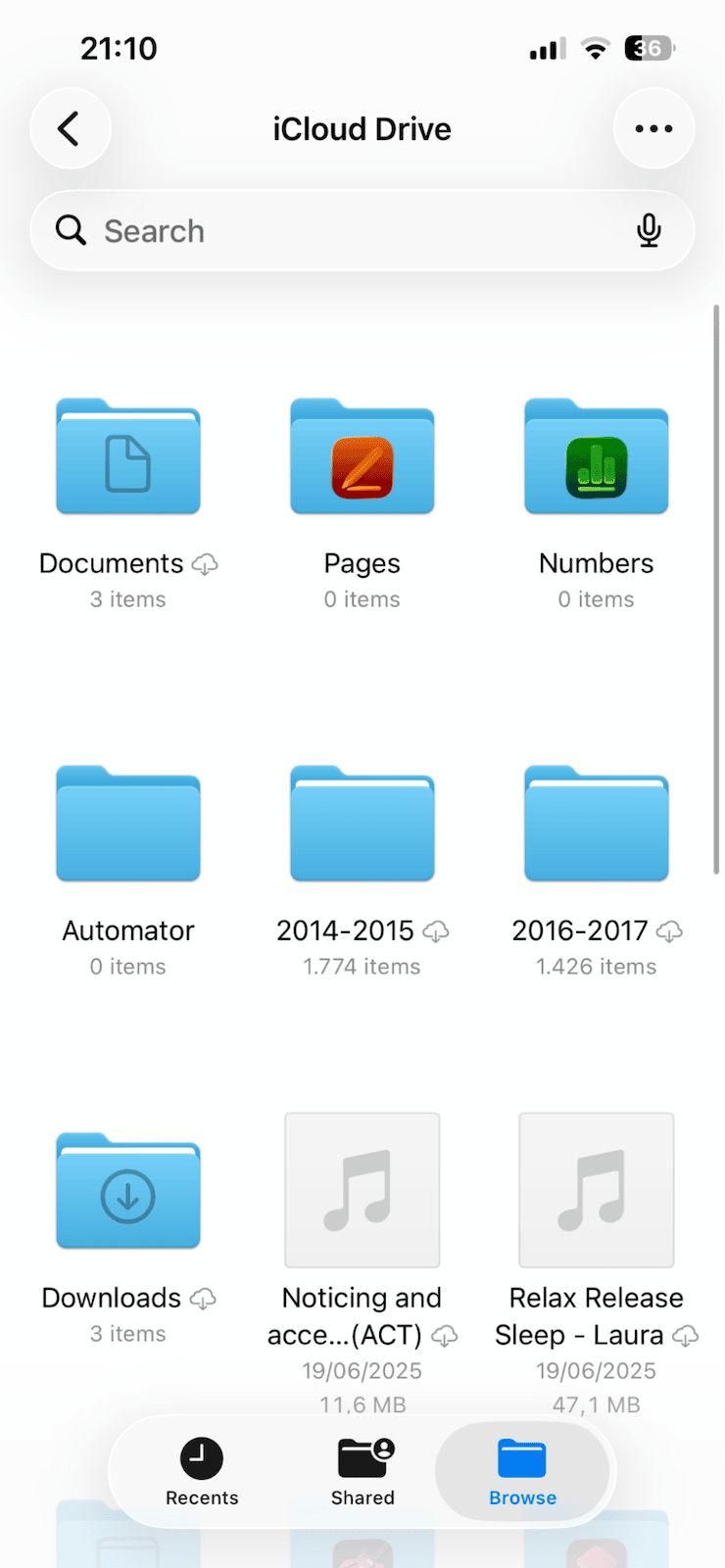Open the Pages folder icon
The height and width of the screenshot is (1568, 725).
tap(362, 456)
